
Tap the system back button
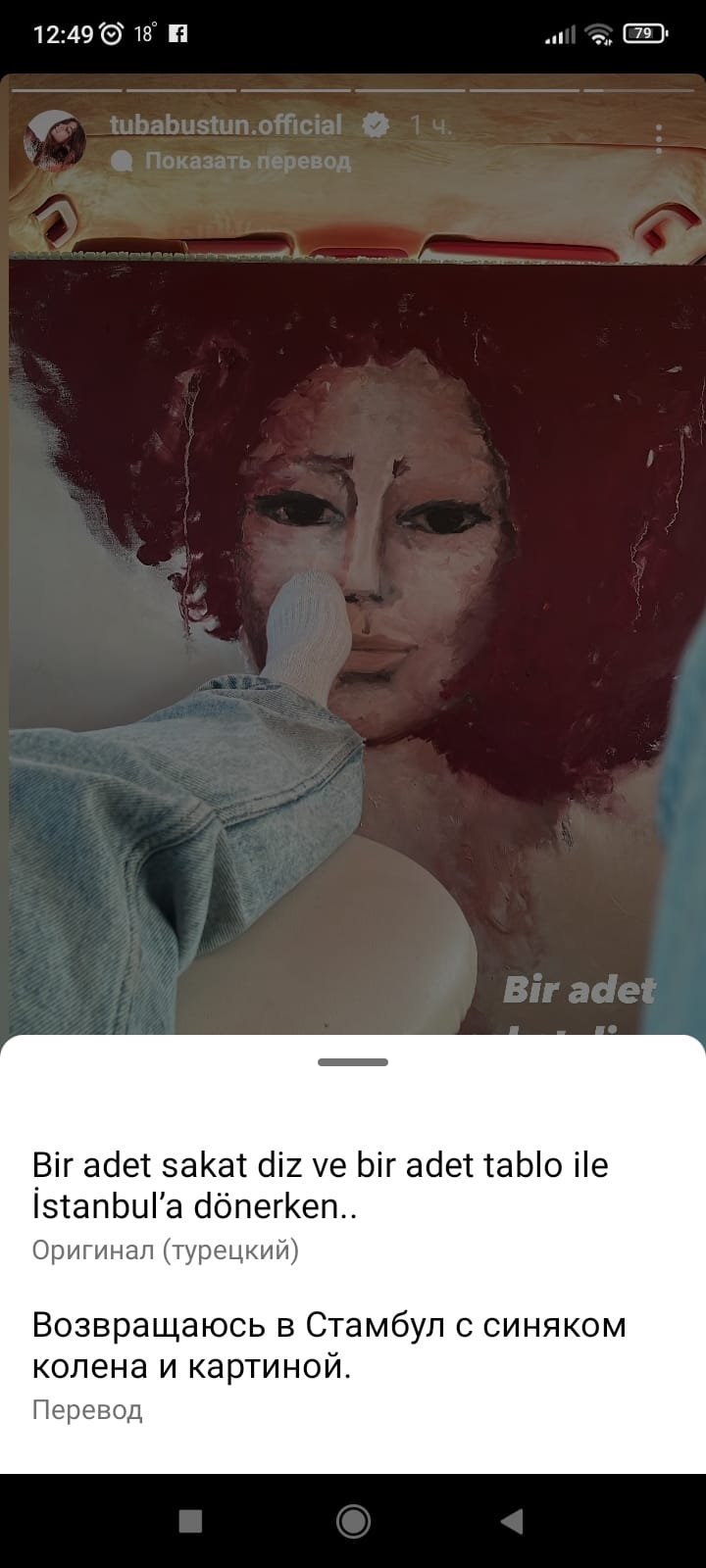click(x=512, y=1520)
